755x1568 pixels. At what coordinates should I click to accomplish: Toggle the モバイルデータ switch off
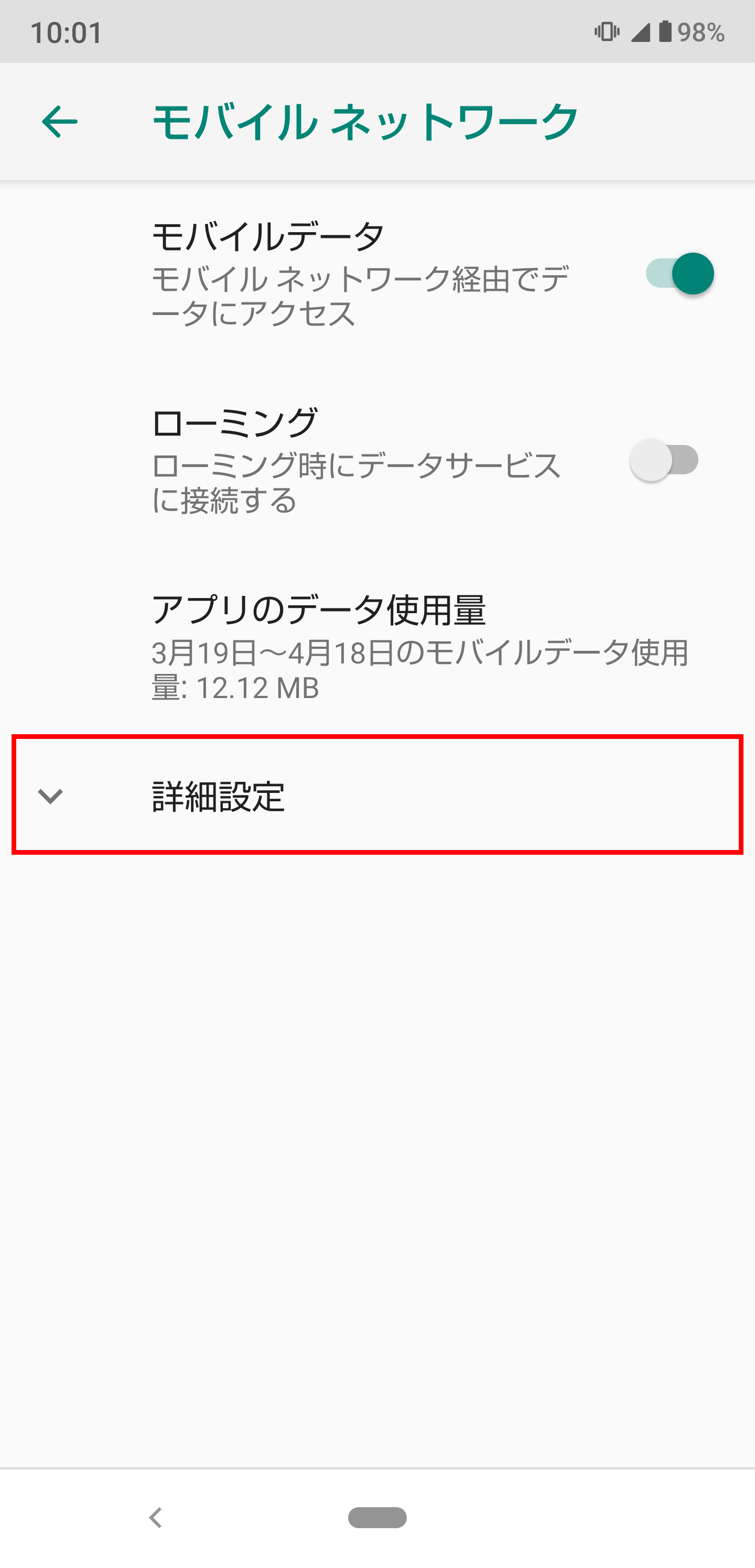click(679, 274)
